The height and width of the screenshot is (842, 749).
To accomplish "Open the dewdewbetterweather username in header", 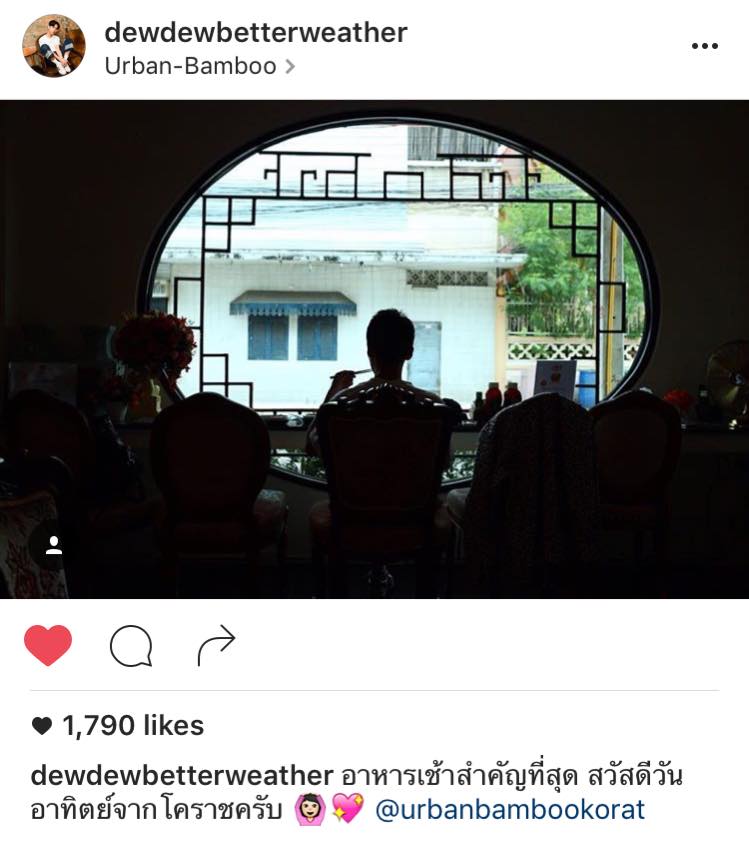I will (255, 32).
